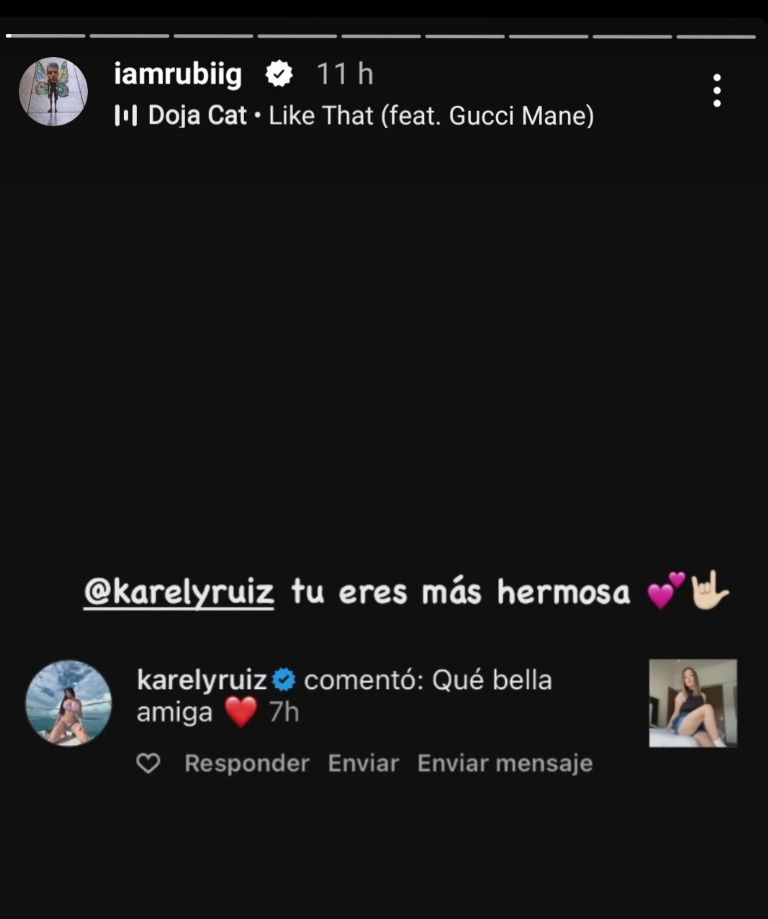Open the three-dot overflow menu
This screenshot has height=919, width=768.
tap(716, 91)
